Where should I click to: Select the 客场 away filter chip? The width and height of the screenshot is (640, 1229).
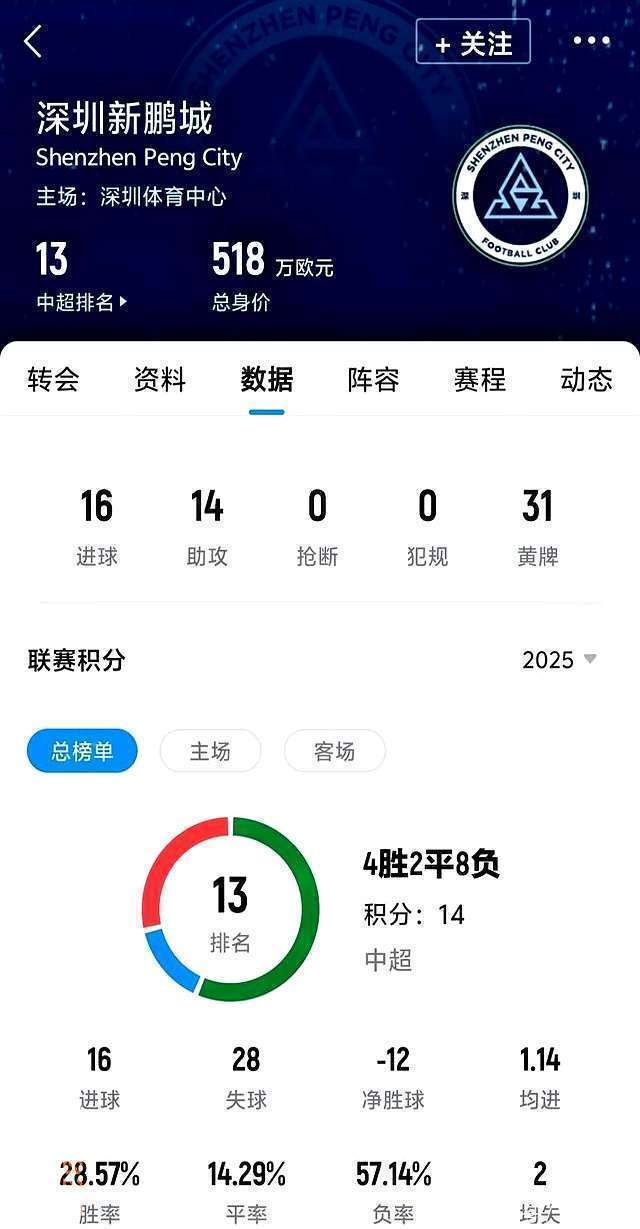[x=334, y=751]
